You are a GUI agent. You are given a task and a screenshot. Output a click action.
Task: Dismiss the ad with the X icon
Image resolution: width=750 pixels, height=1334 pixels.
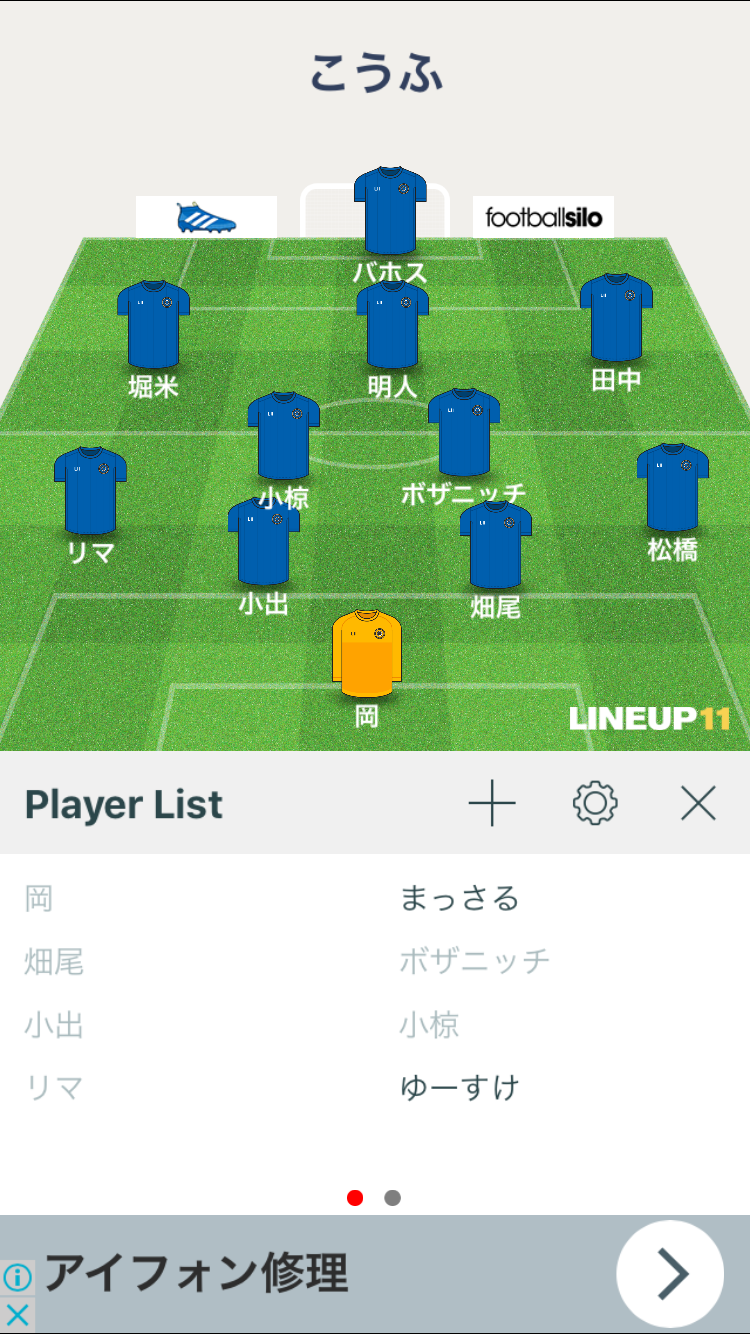(17, 1315)
